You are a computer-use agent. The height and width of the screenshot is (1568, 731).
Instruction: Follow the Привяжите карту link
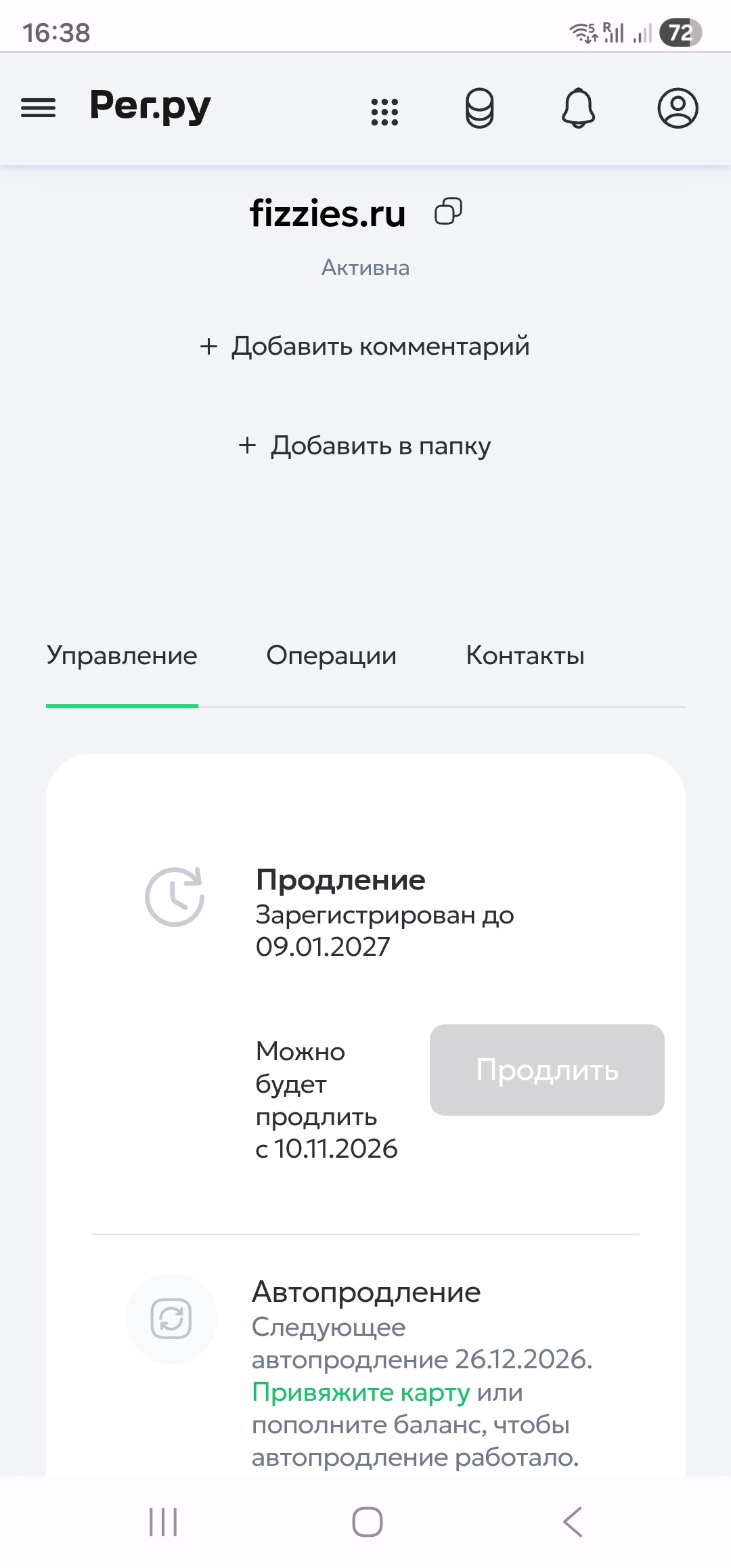pyautogui.click(x=361, y=1392)
